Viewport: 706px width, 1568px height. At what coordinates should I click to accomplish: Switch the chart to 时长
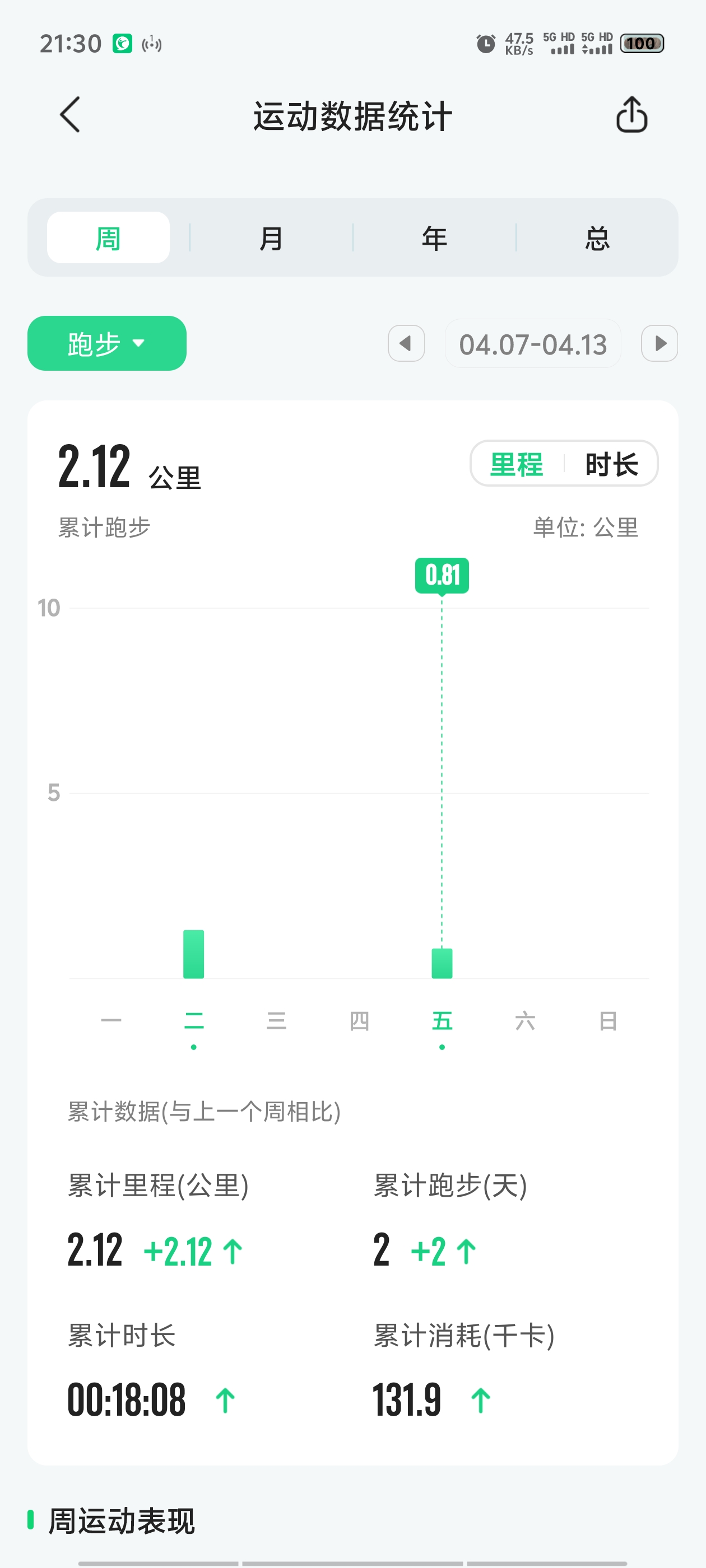point(611,464)
